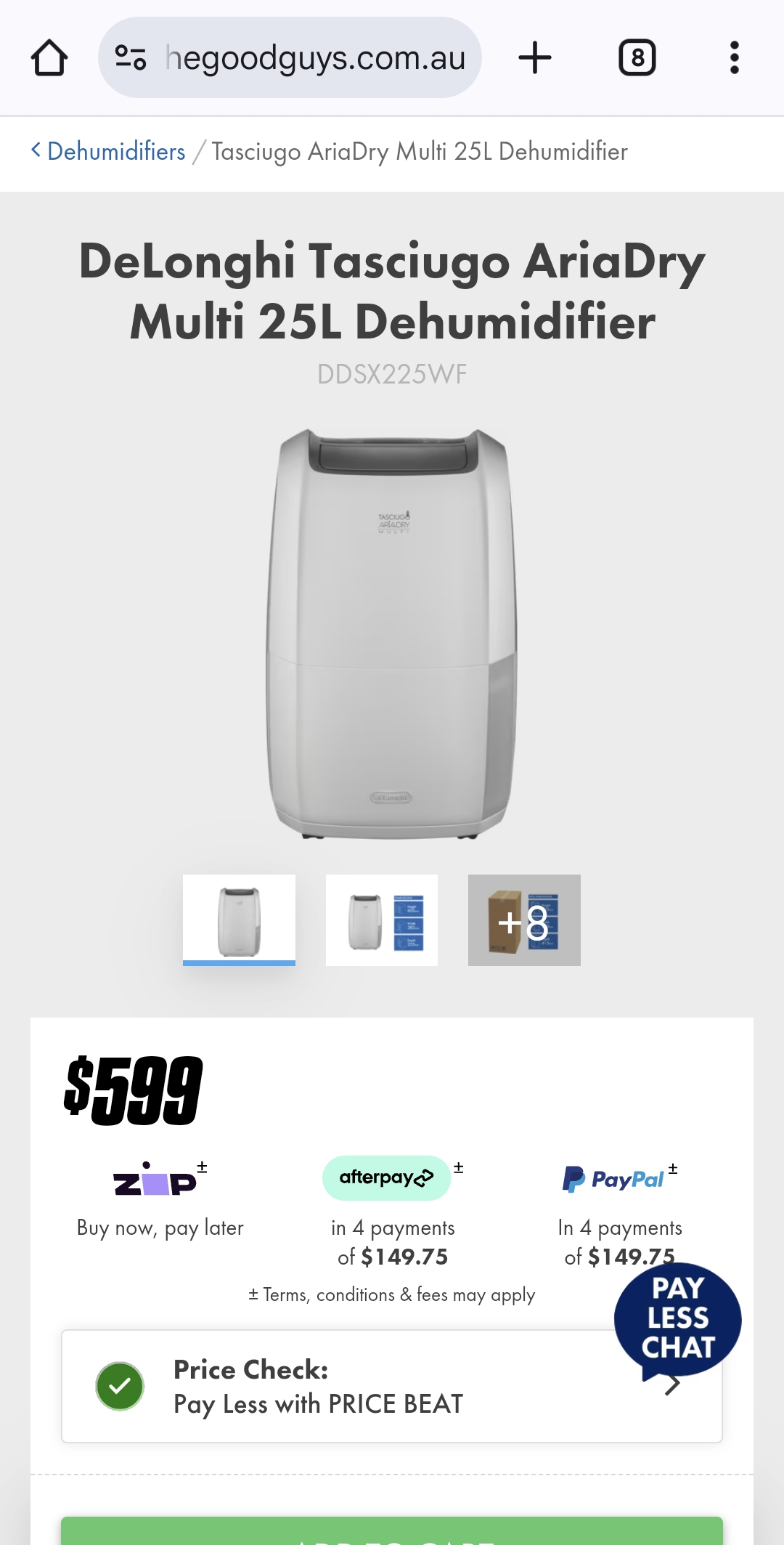Select the second thumbnail with dimensions
Image resolution: width=784 pixels, height=1545 pixels.
tap(382, 920)
